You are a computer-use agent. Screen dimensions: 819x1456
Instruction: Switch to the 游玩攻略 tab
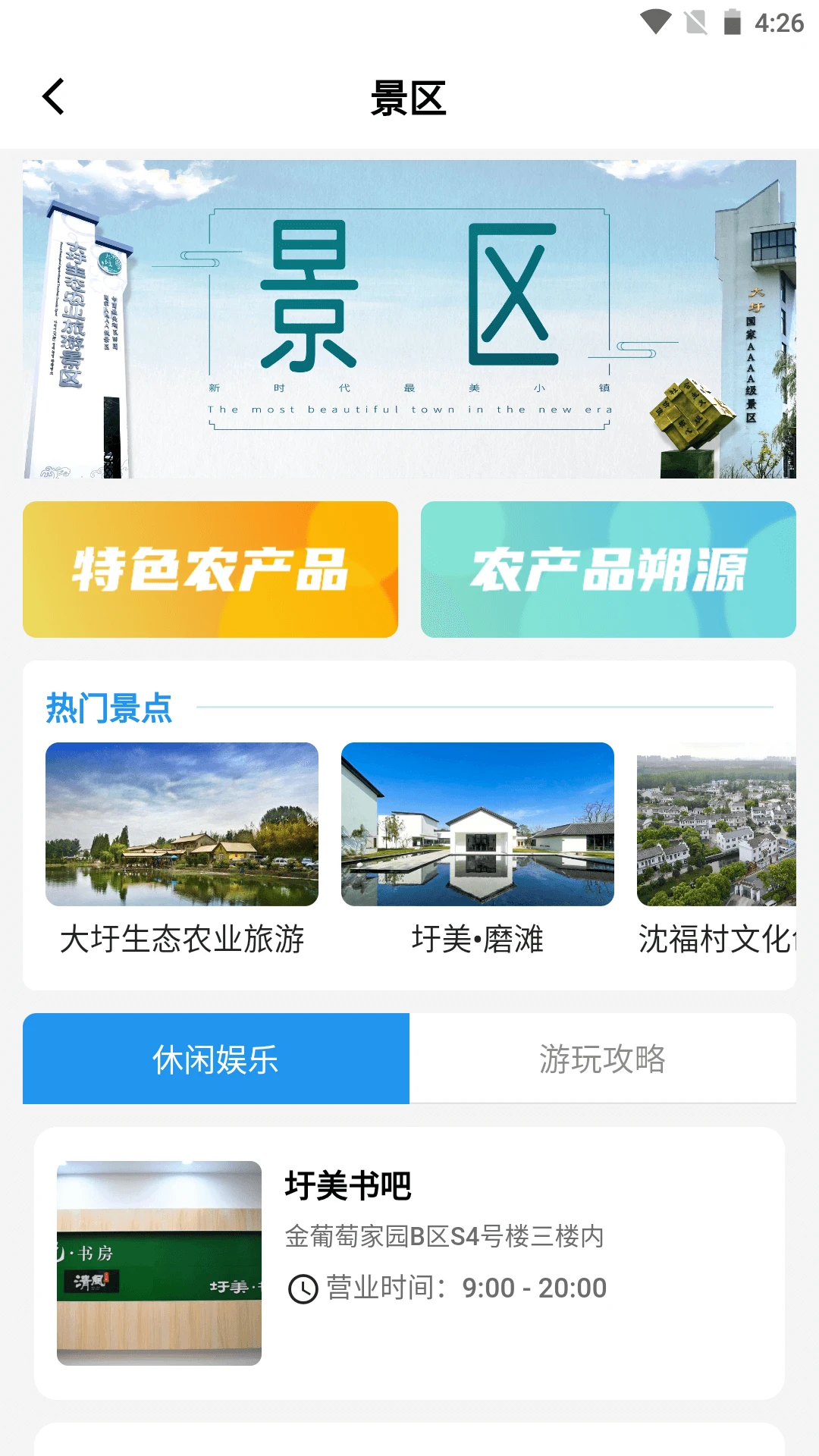pos(603,1059)
